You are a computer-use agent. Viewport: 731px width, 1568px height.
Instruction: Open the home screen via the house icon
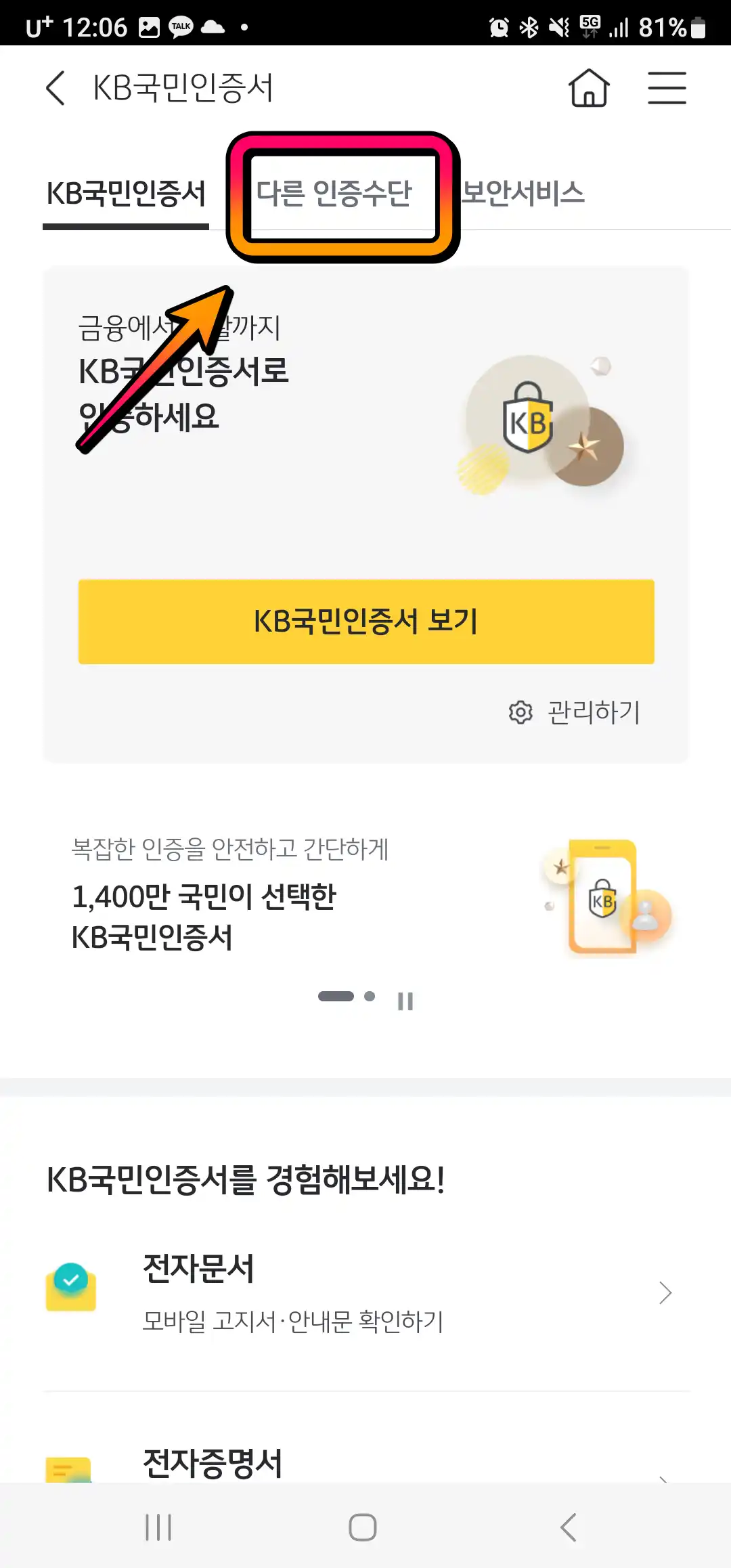click(589, 88)
